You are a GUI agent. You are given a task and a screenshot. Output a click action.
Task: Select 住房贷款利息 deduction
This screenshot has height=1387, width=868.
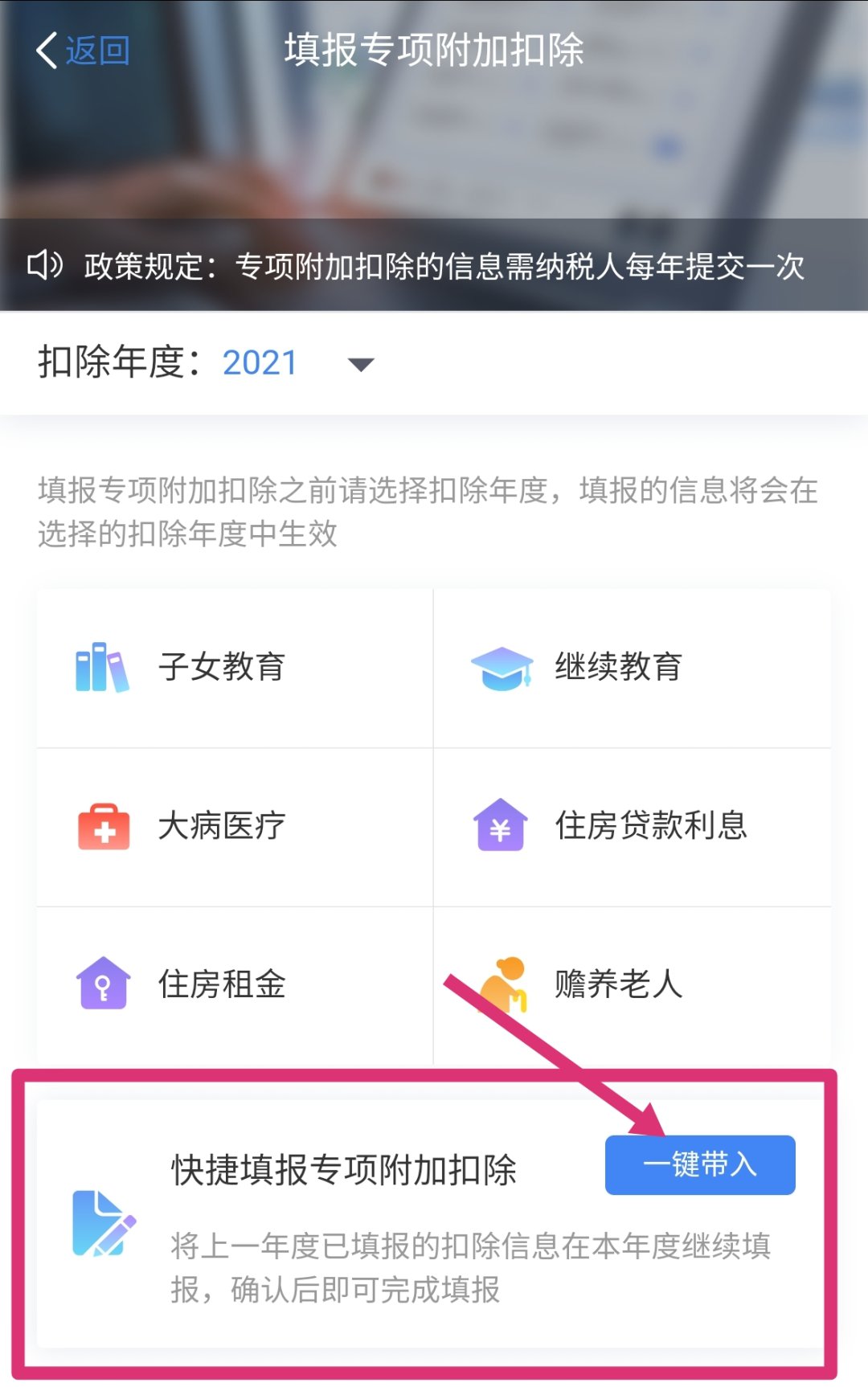click(x=632, y=826)
